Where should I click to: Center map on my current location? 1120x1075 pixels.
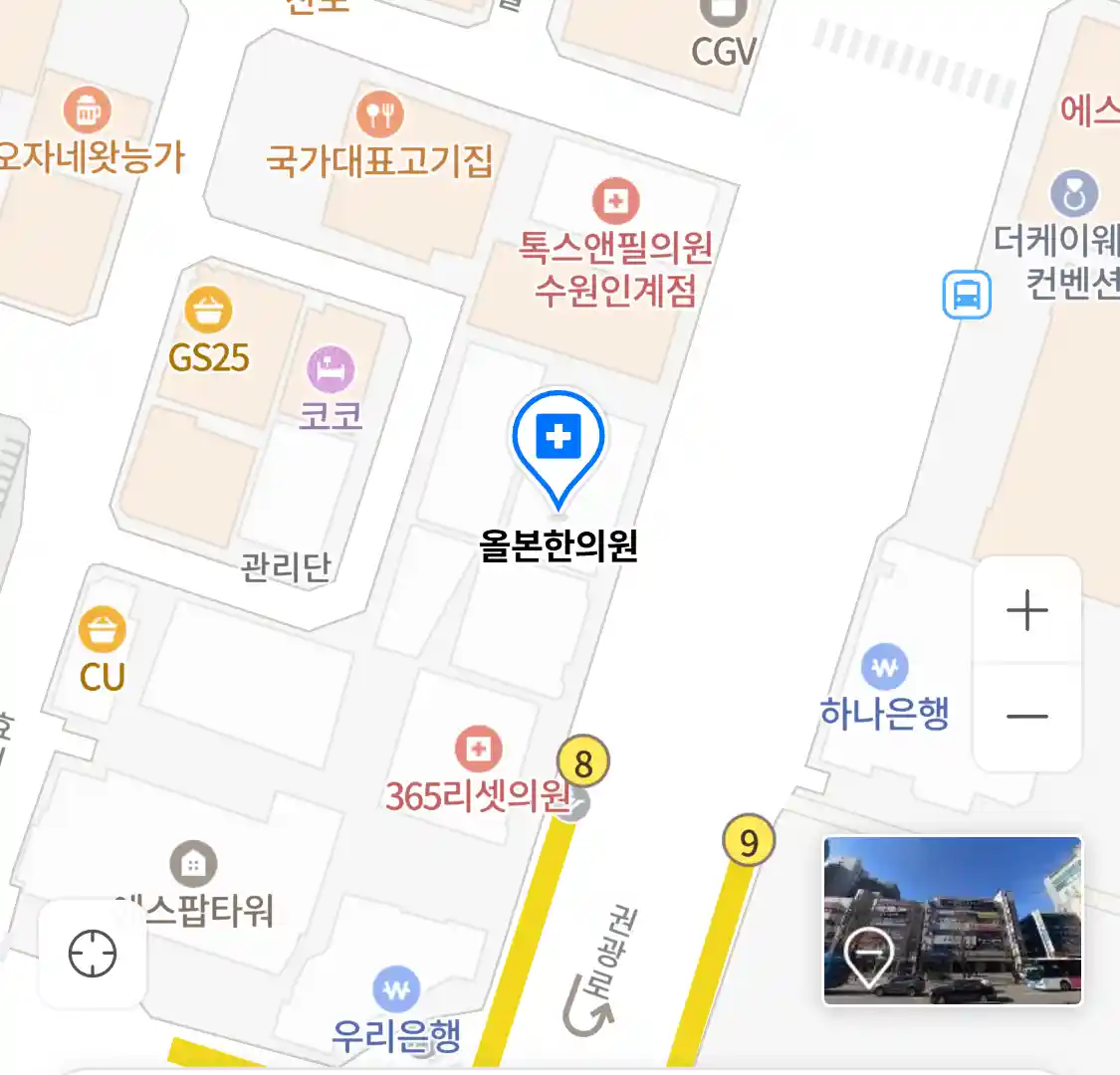93,954
